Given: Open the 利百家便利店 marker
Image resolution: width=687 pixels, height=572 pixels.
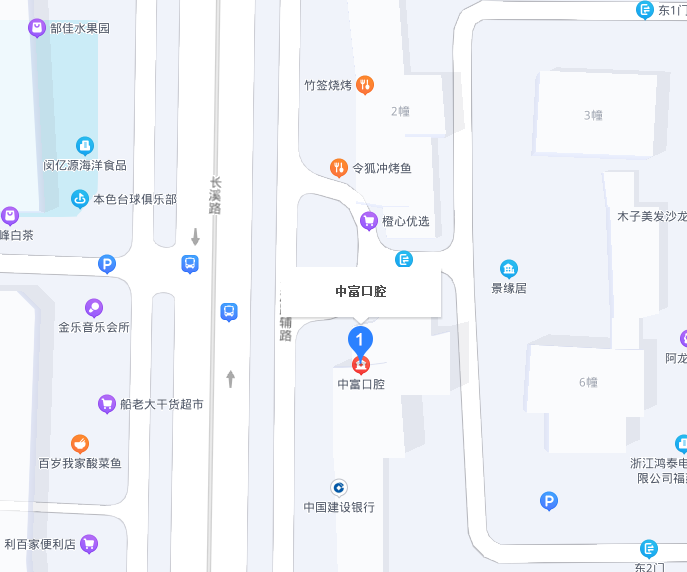Looking at the screenshot, I should pyautogui.click(x=89, y=544).
